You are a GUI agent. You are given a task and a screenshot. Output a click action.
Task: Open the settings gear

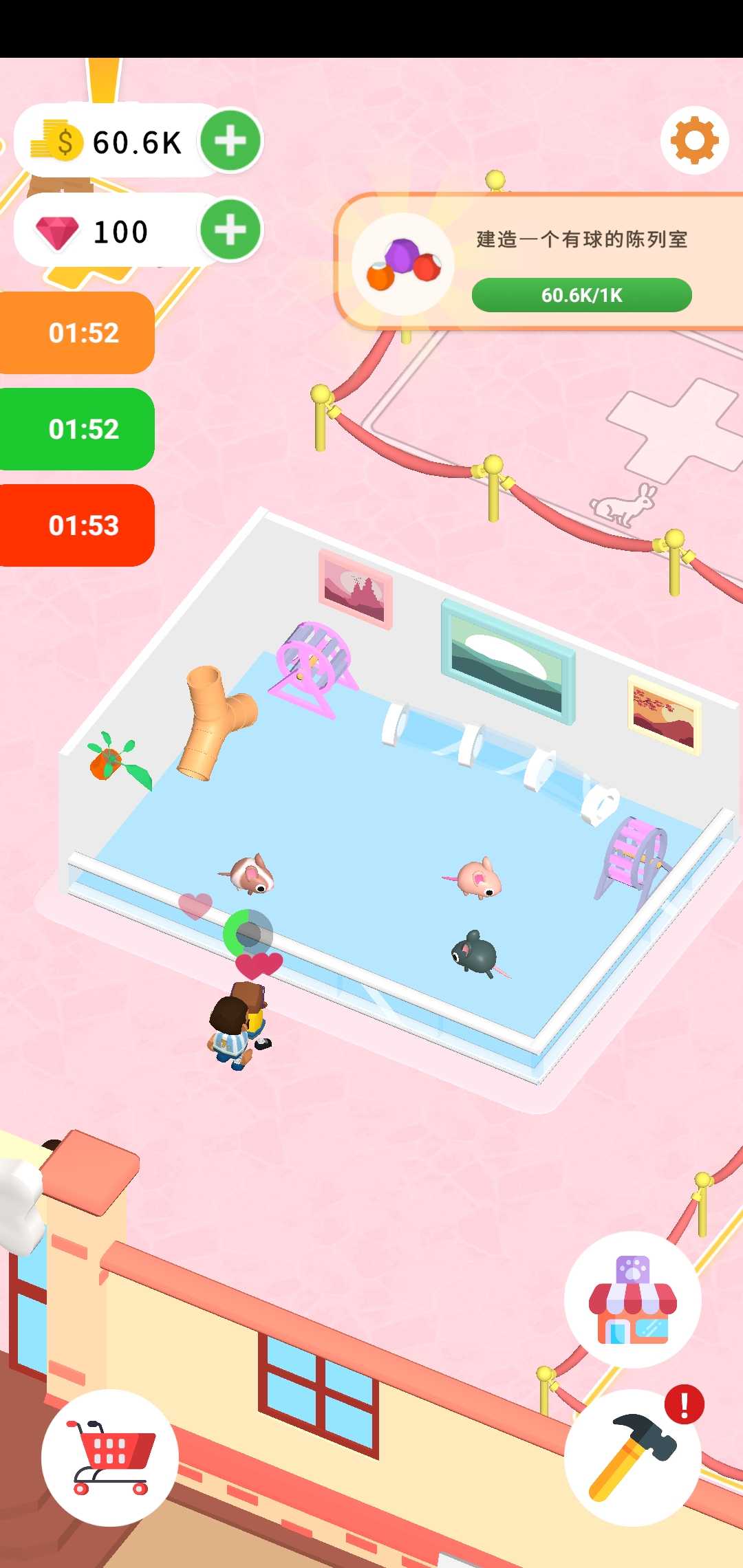tap(694, 140)
